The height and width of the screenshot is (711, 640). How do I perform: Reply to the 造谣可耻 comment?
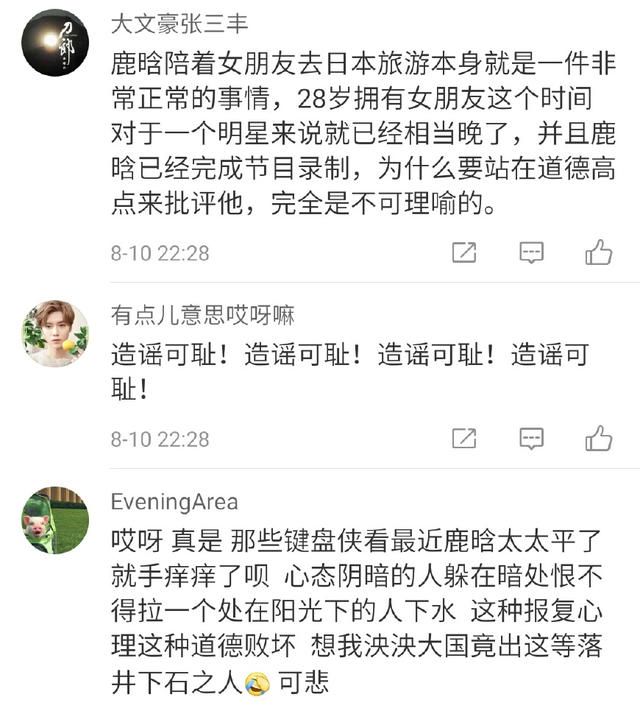coord(531,438)
